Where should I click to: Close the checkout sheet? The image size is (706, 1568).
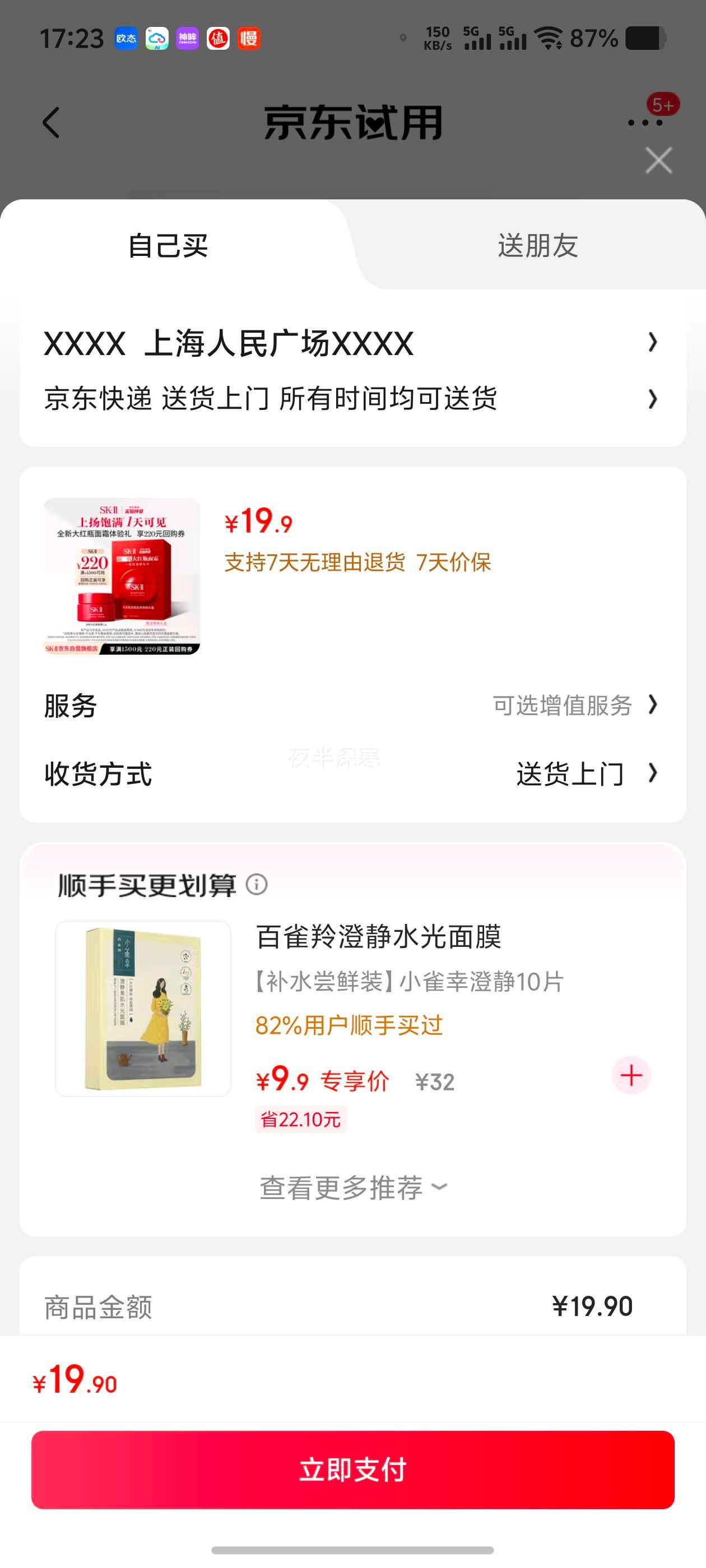tap(658, 161)
